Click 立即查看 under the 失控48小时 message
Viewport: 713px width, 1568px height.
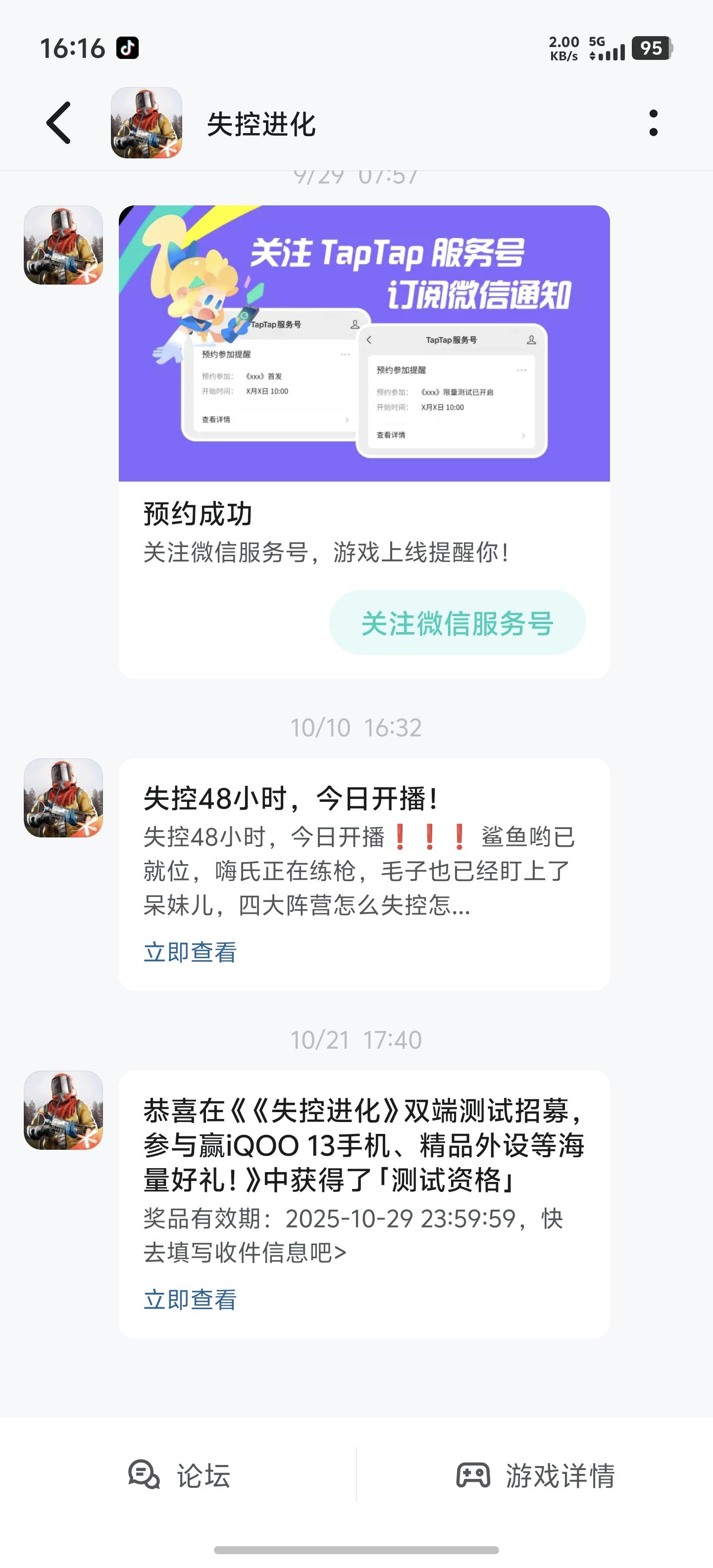tap(189, 951)
